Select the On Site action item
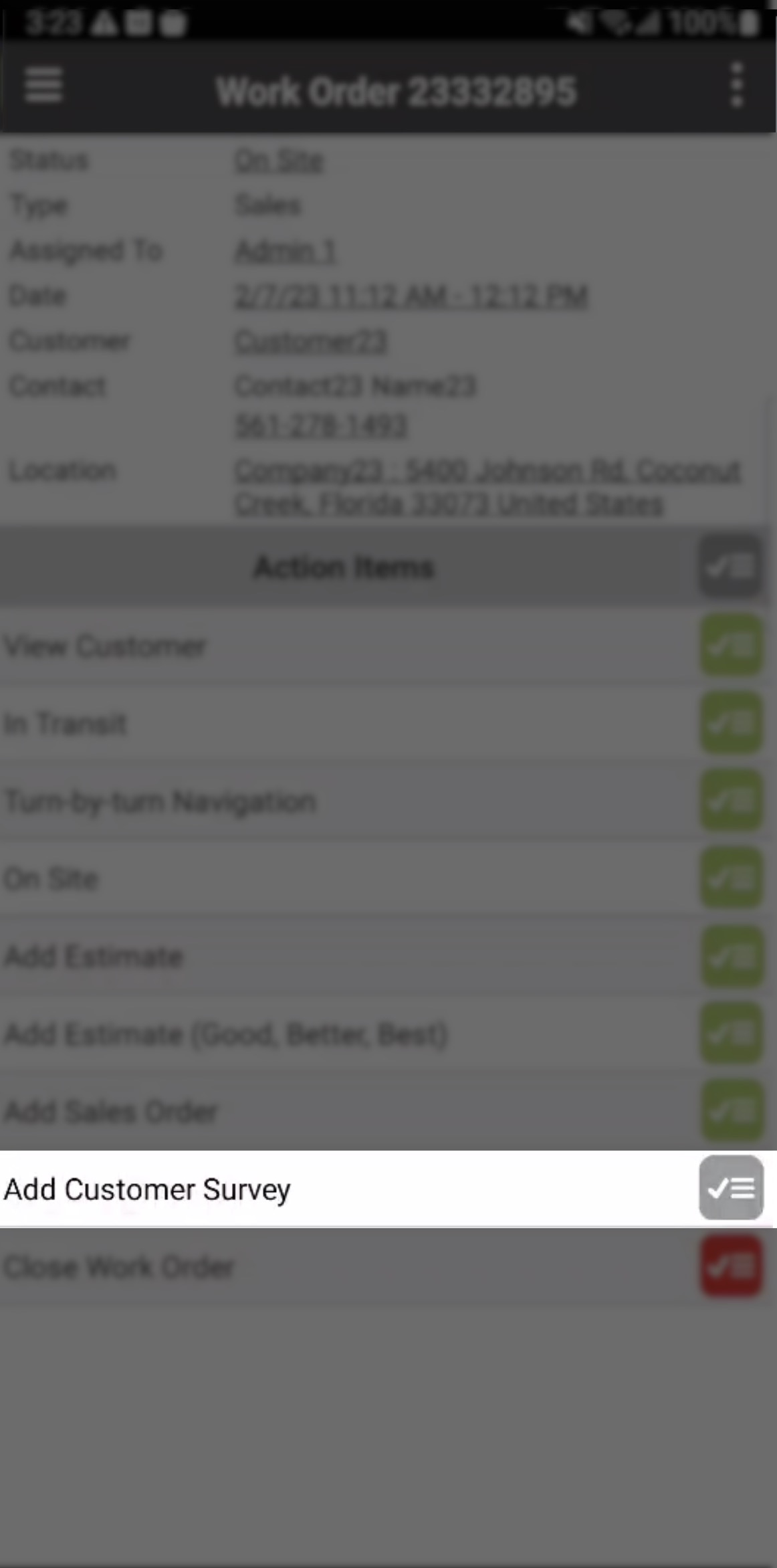The height and width of the screenshot is (1568, 777). [51, 879]
